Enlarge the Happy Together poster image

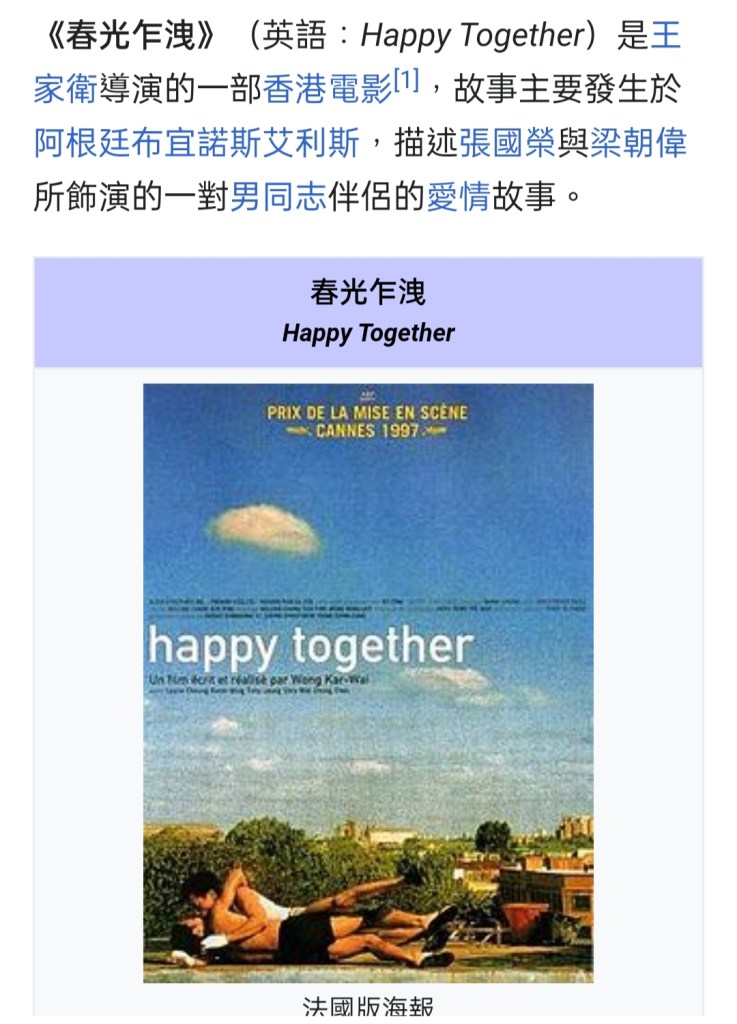pos(368,682)
